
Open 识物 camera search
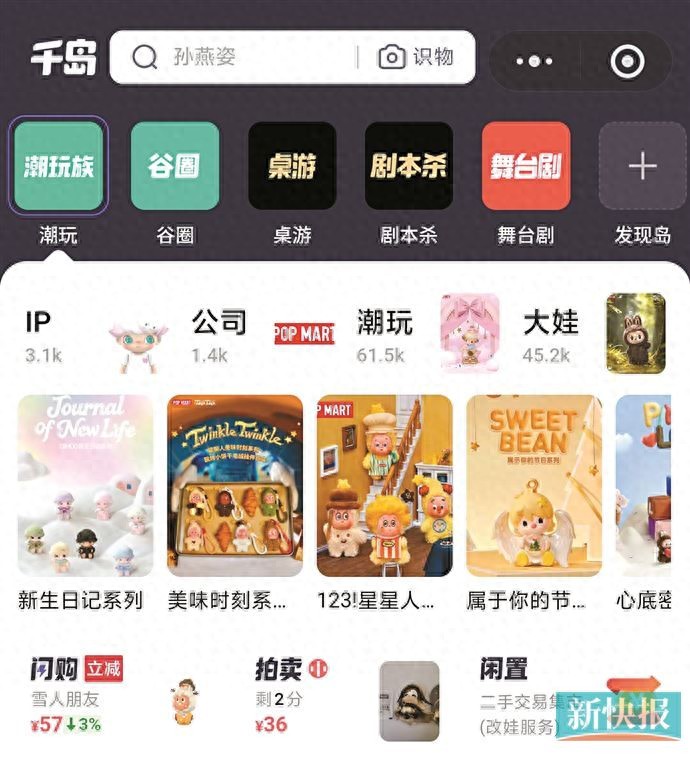[x=415, y=57]
